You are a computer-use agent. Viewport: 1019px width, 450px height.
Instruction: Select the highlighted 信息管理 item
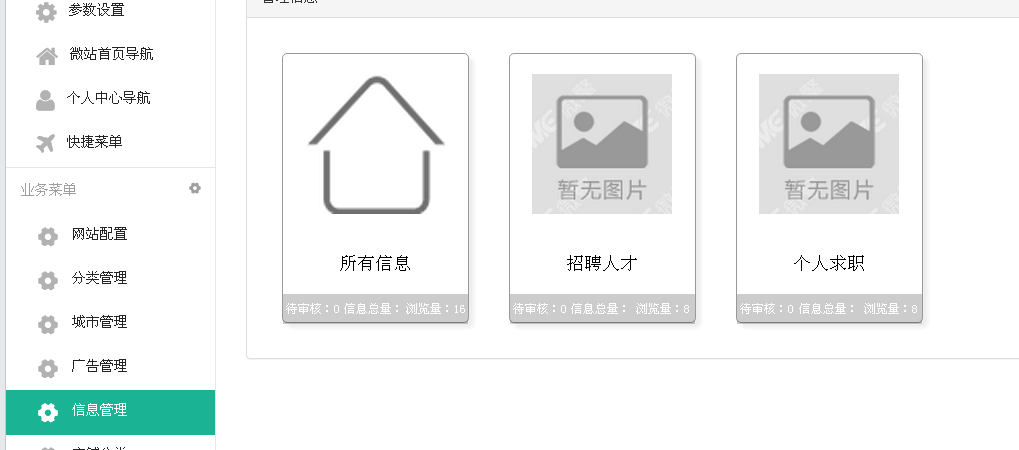(99, 411)
